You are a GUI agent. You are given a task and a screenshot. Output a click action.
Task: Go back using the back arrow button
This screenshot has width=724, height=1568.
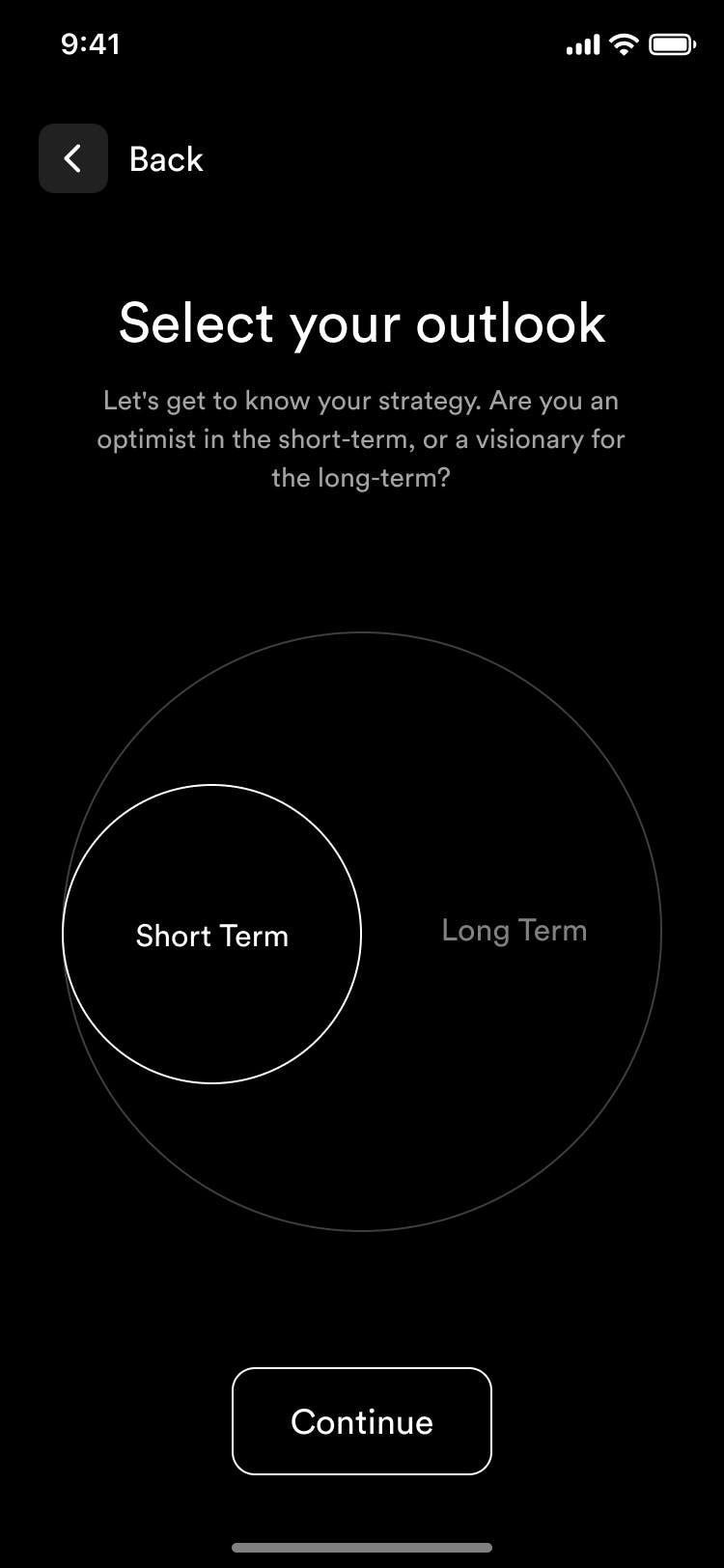pyautogui.click(x=73, y=158)
